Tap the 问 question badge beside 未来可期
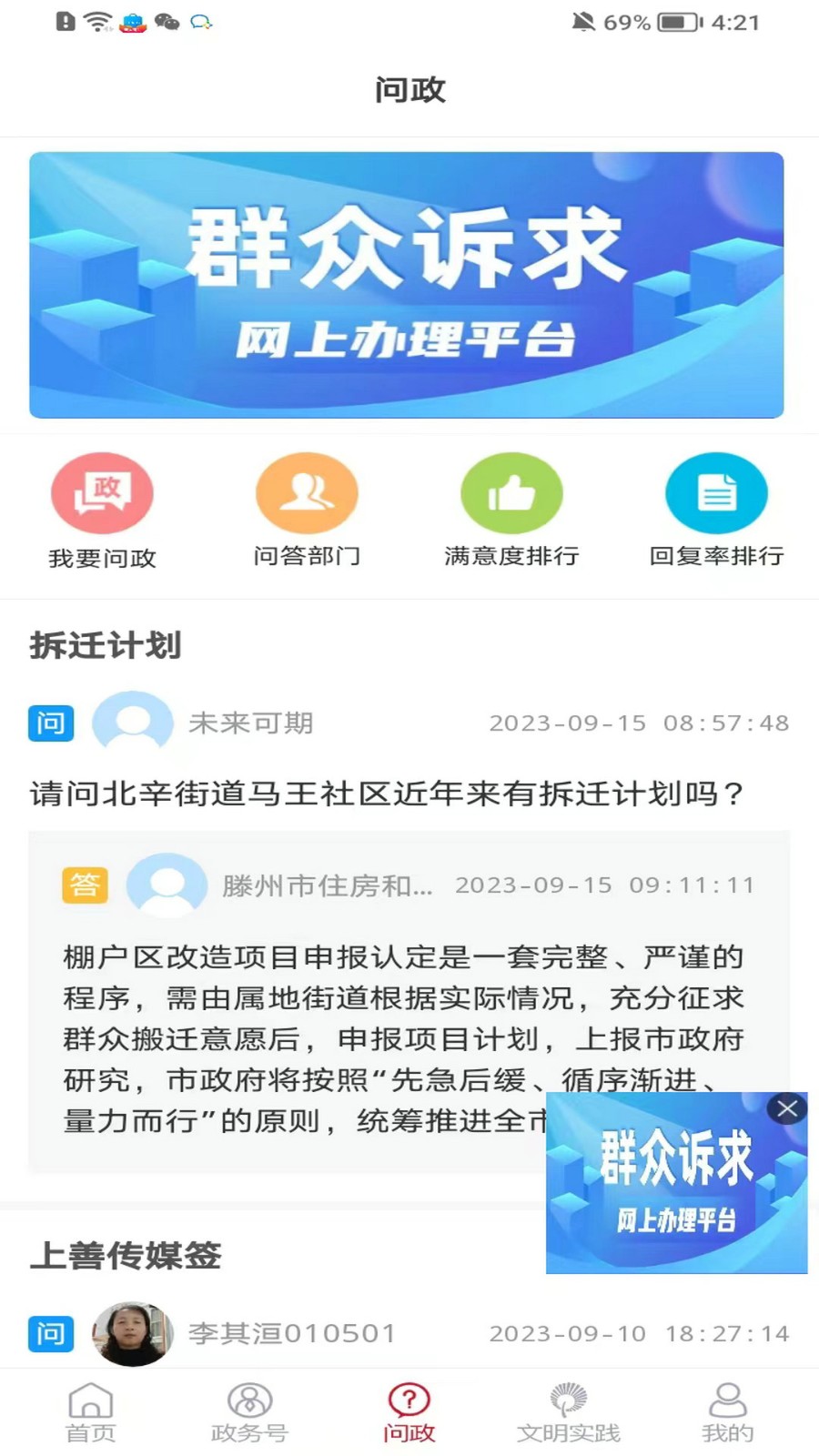 [51, 723]
